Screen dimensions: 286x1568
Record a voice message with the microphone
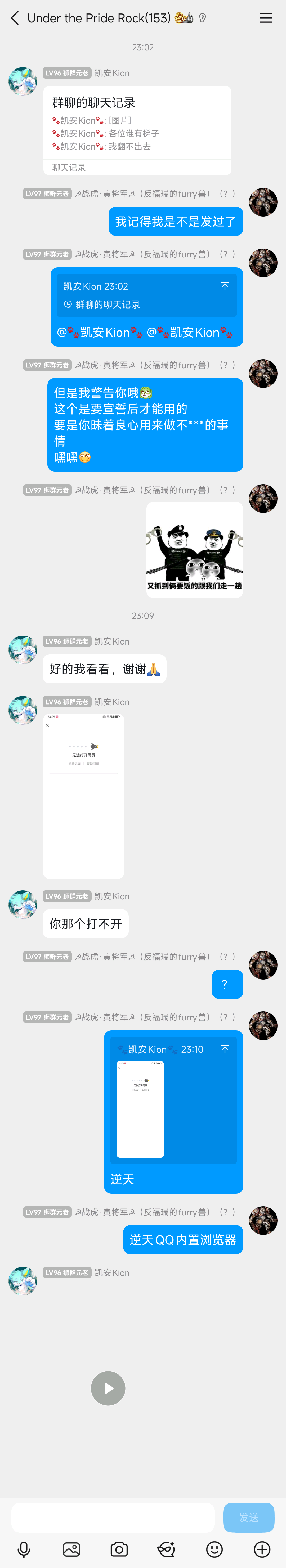pyautogui.click(x=24, y=1550)
